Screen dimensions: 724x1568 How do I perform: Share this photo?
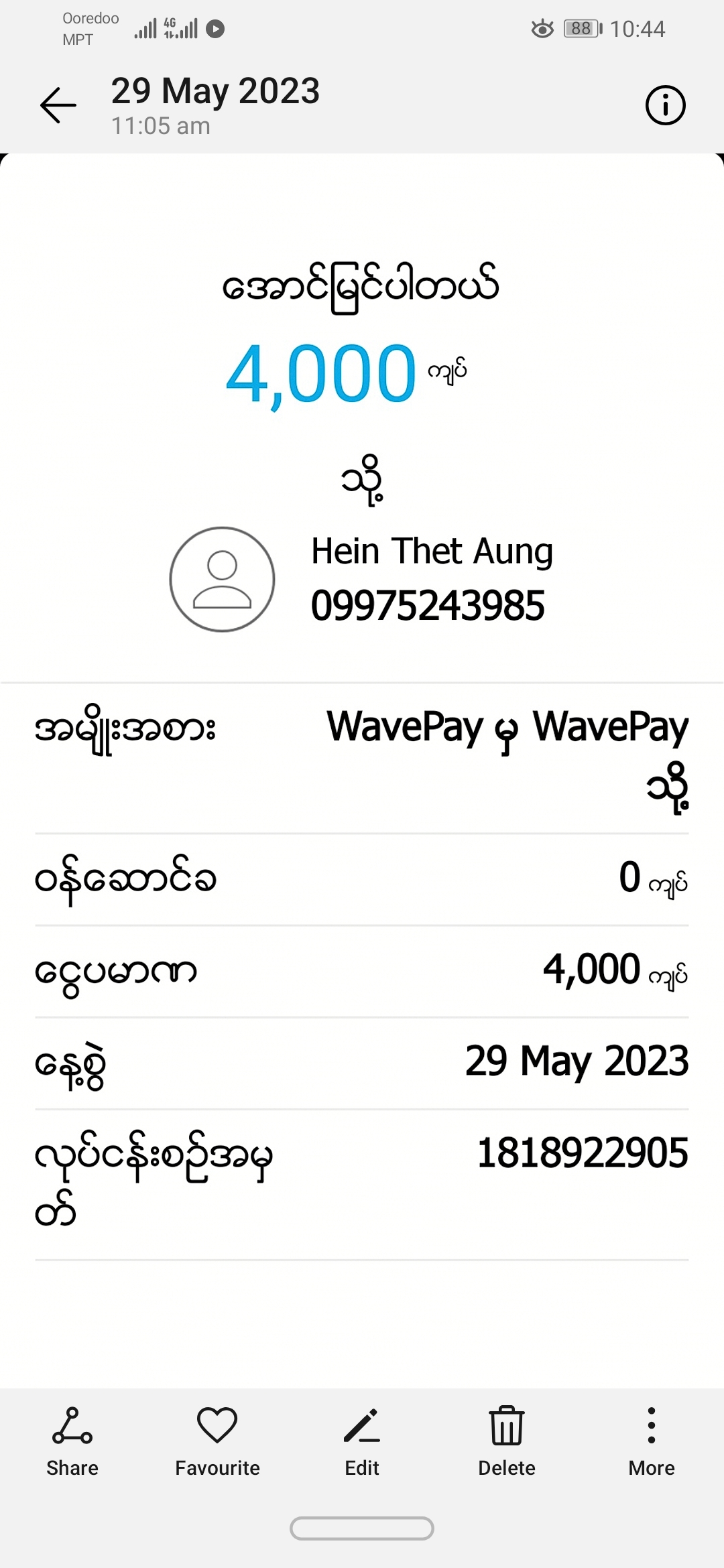(x=72, y=1441)
